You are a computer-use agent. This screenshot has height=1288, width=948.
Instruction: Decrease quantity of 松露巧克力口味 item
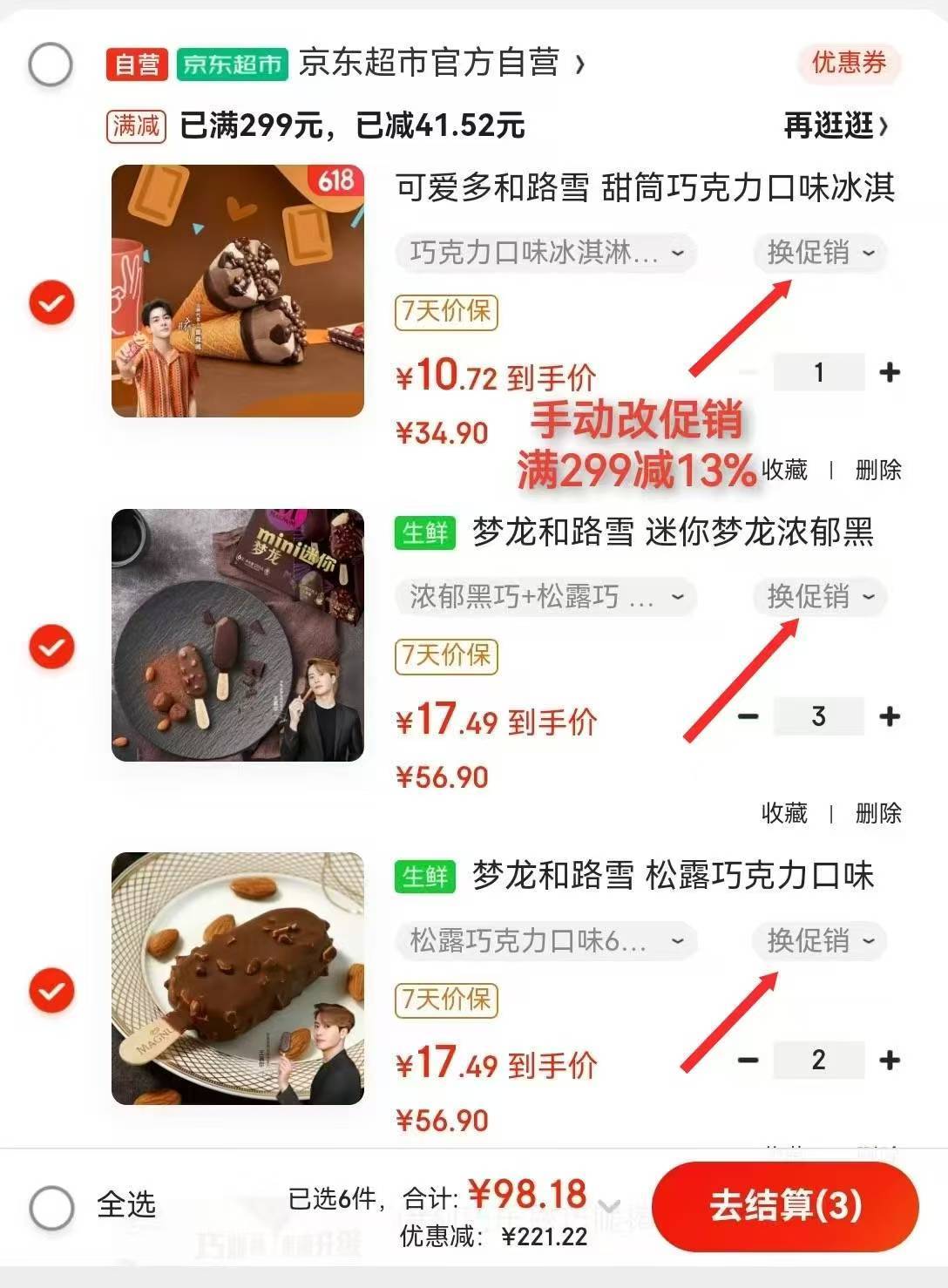point(748,1061)
